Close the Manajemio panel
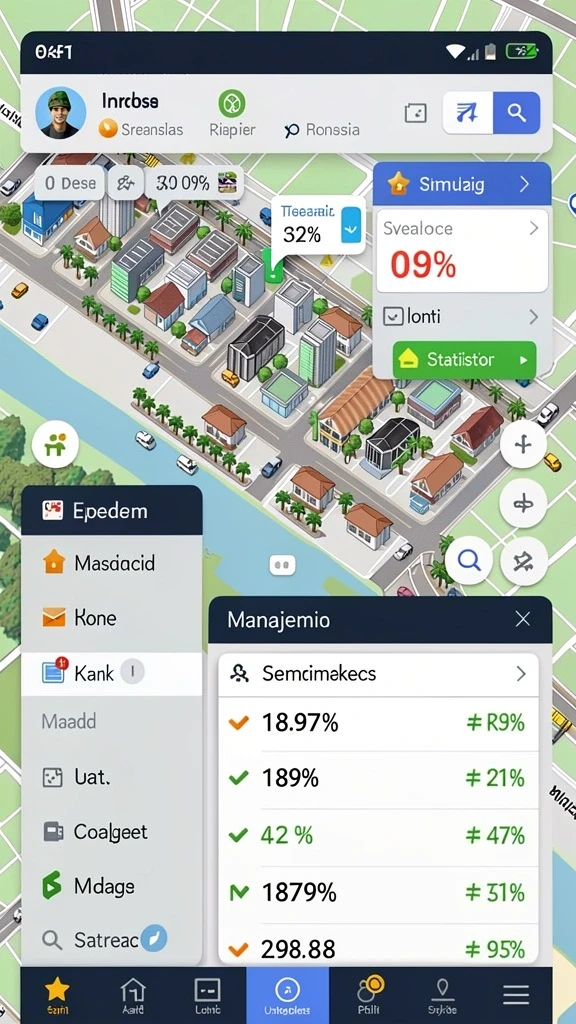 (x=522, y=619)
